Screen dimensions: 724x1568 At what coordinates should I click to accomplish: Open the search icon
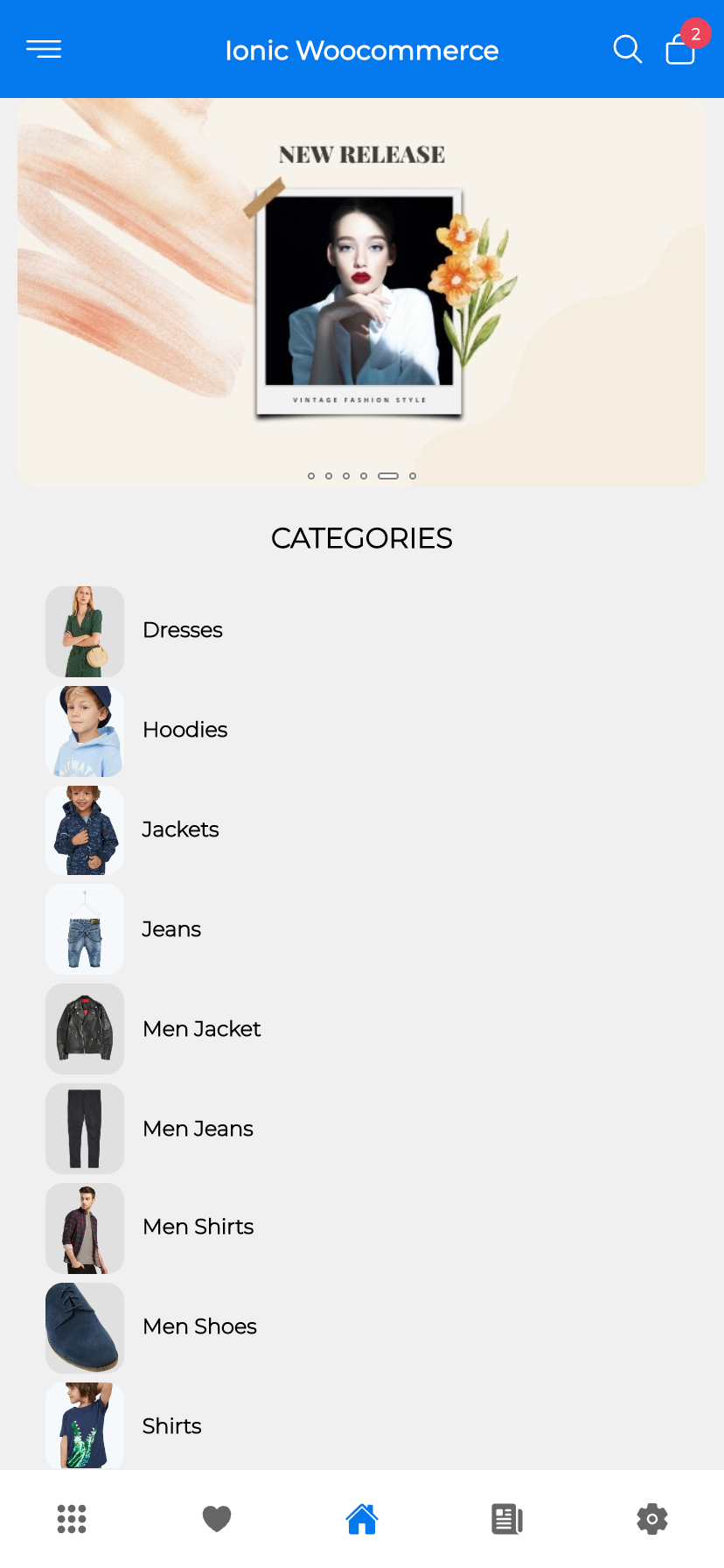[x=627, y=49]
